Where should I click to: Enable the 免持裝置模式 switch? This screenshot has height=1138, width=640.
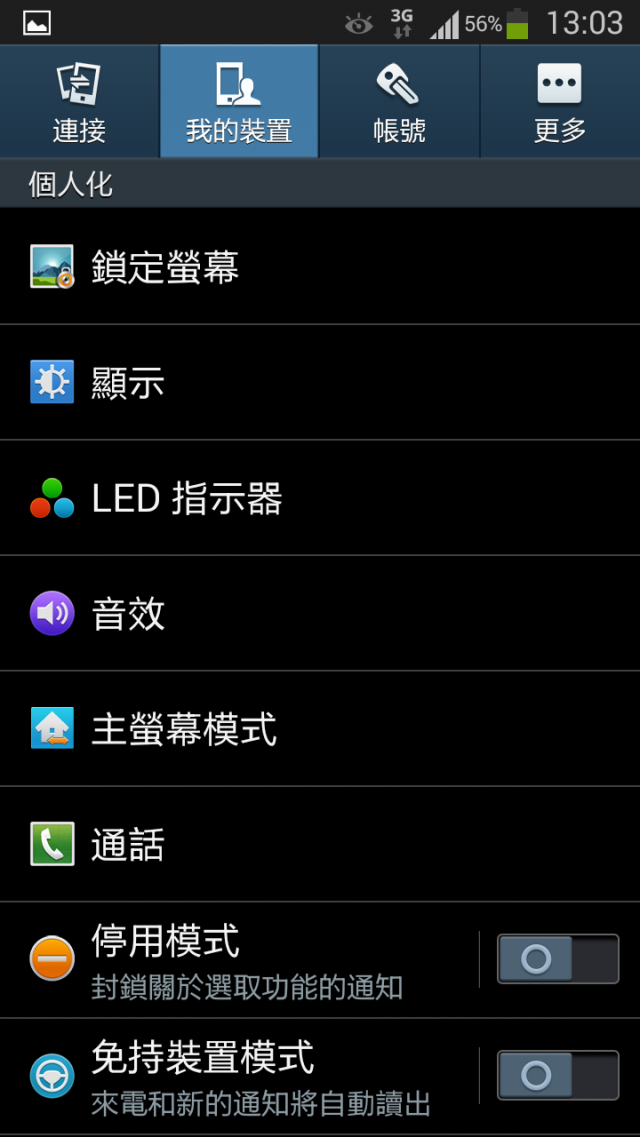click(x=558, y=1075)
